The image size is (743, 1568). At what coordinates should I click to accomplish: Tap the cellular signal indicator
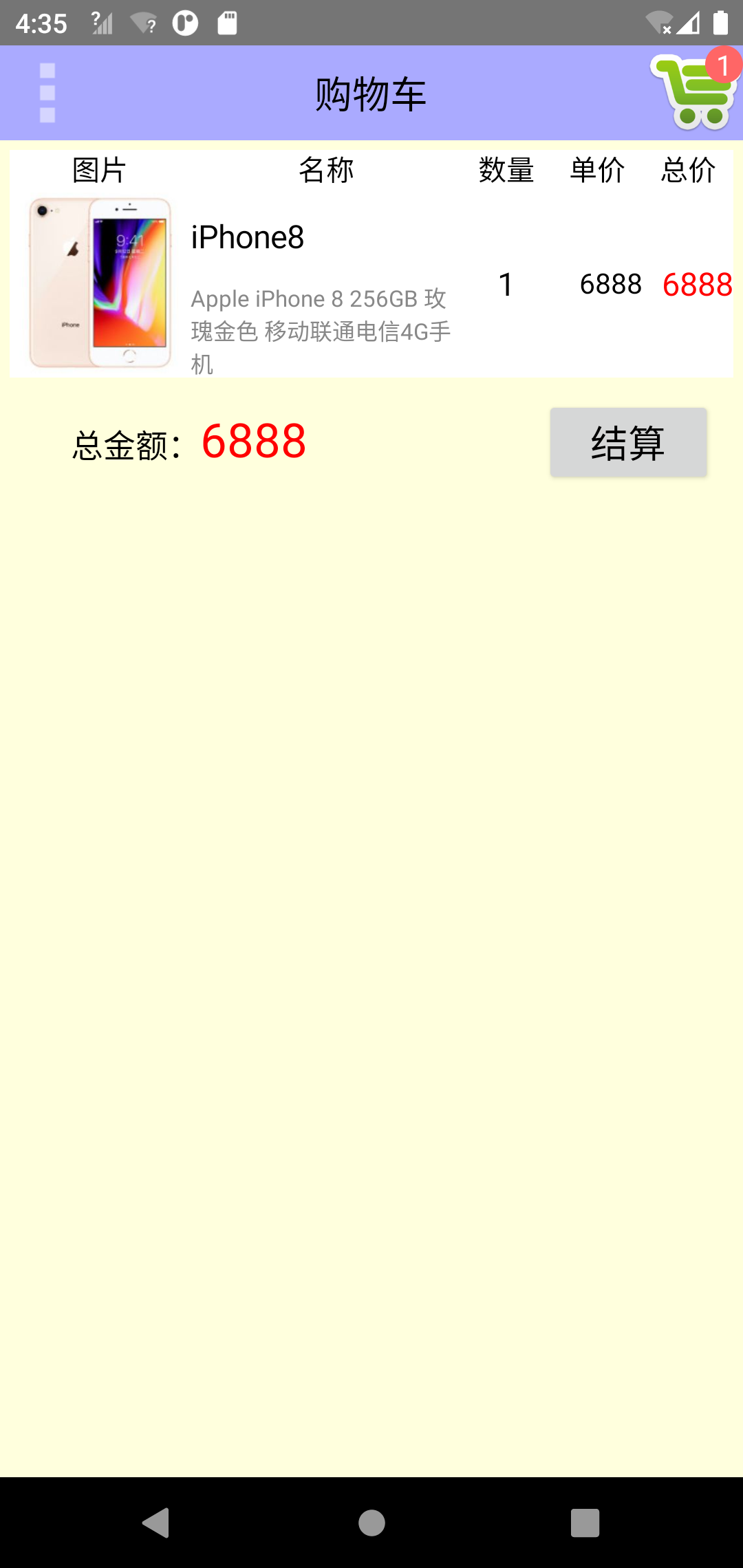(689, 23)
